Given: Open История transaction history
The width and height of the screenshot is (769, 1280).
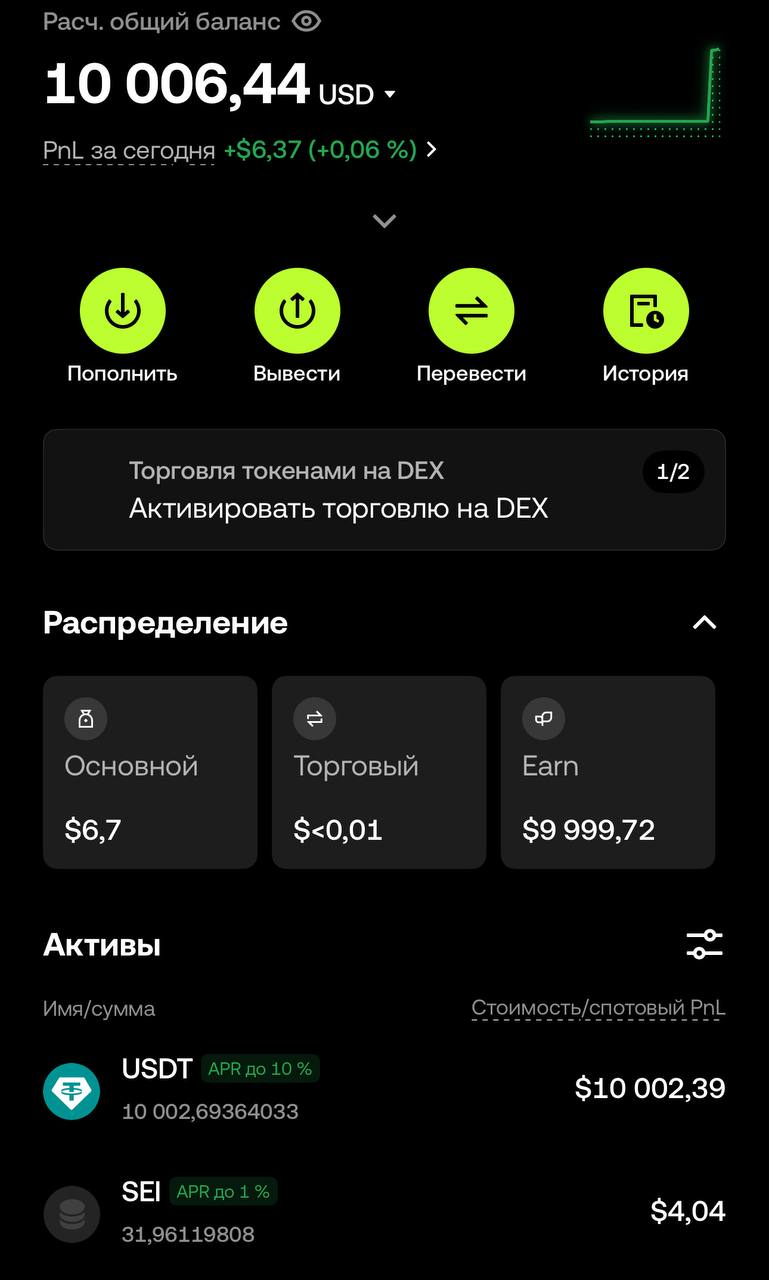Looking at the screenshot, I should [x=645, y=311].
